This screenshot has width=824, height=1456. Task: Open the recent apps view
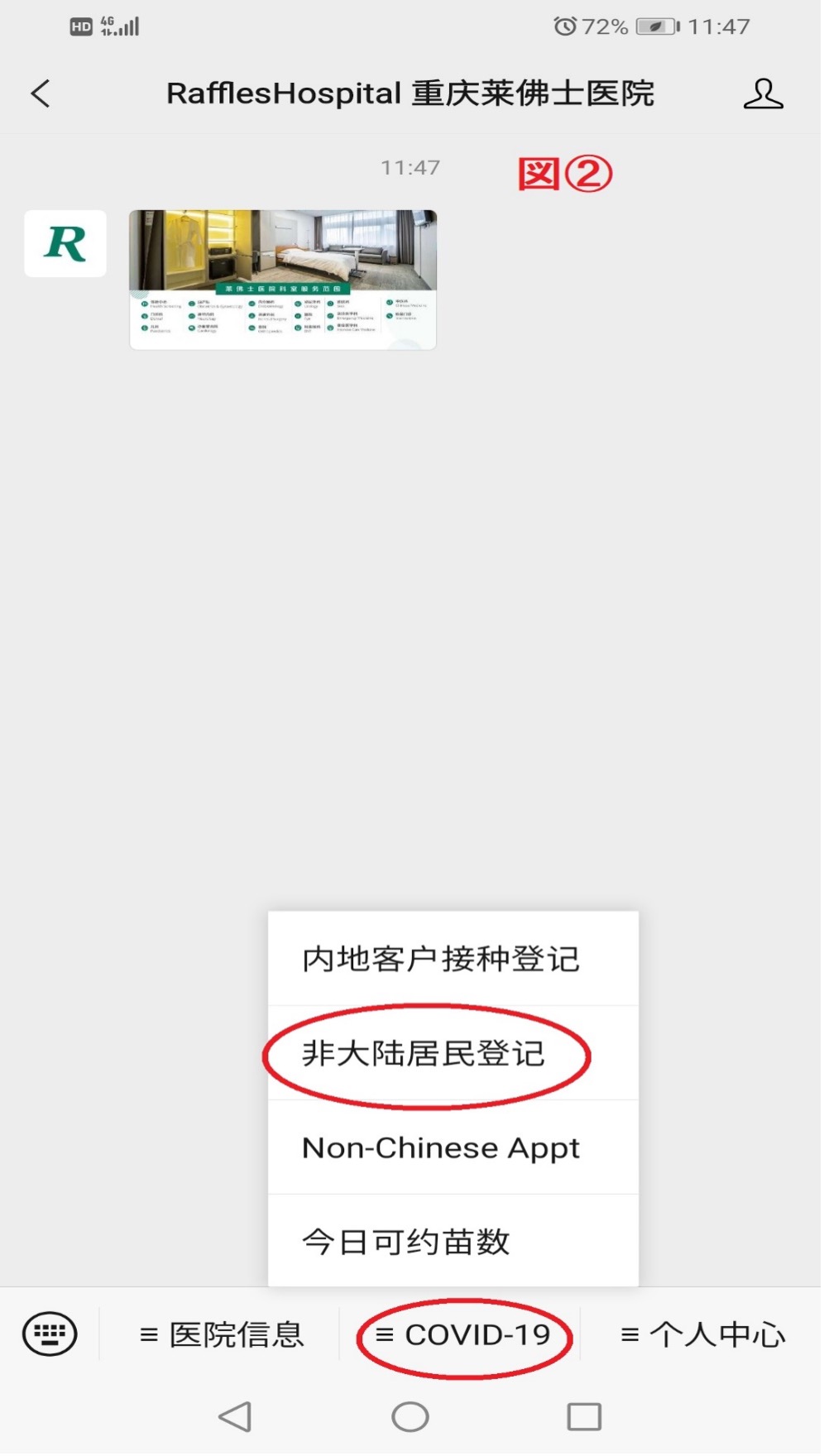(584, 1416)
